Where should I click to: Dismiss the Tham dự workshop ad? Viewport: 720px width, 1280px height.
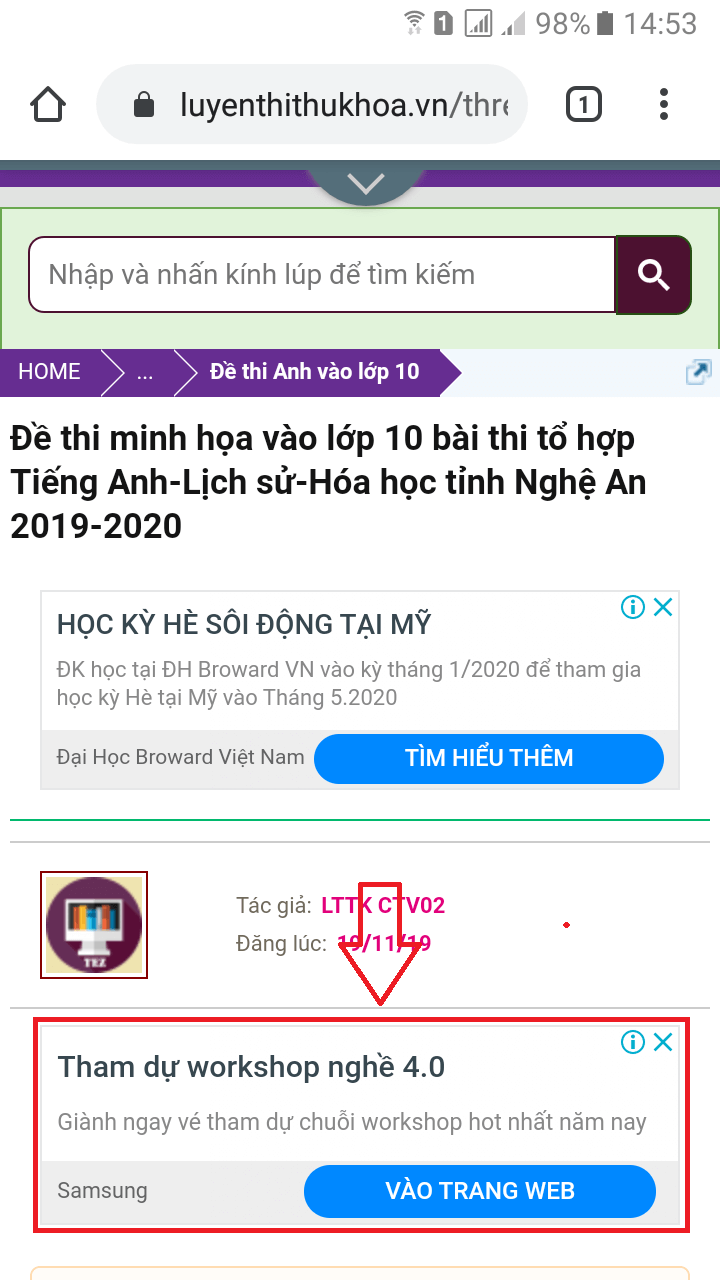pos(663,1042)
